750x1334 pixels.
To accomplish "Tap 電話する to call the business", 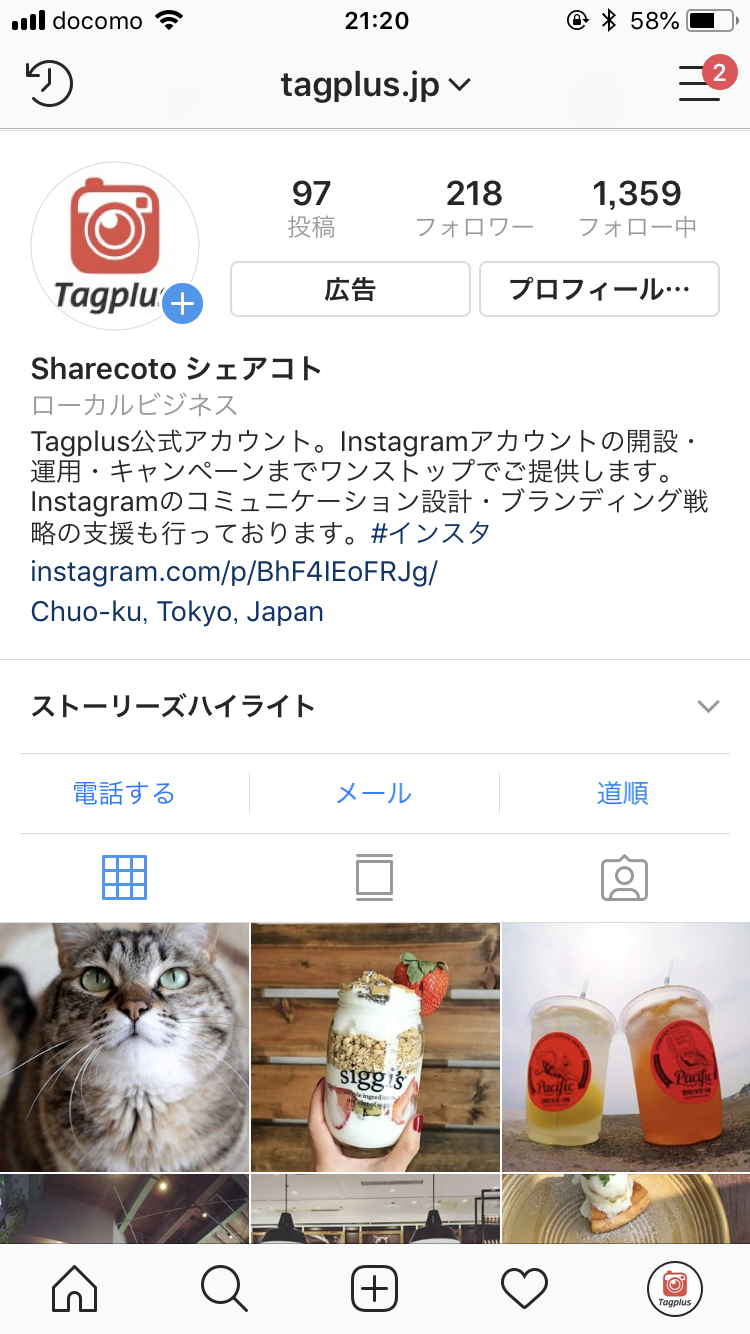I will (124, 792).
